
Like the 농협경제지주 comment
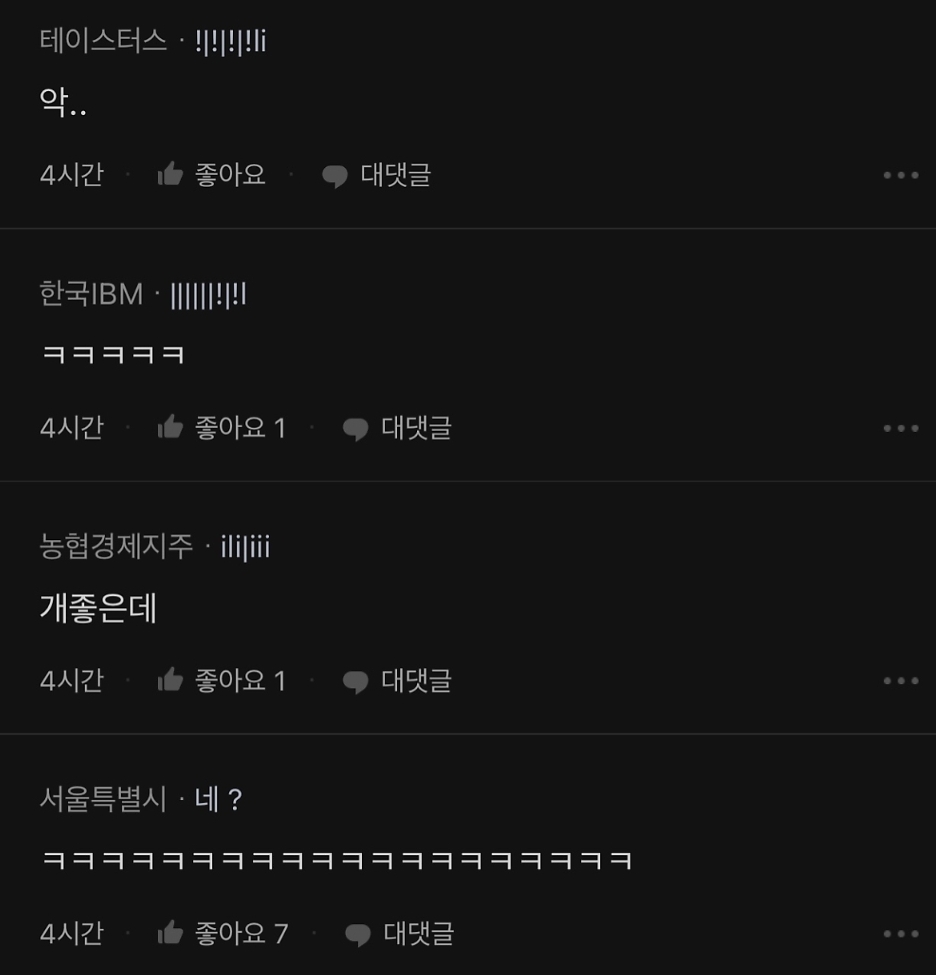(x=220, y=681)
